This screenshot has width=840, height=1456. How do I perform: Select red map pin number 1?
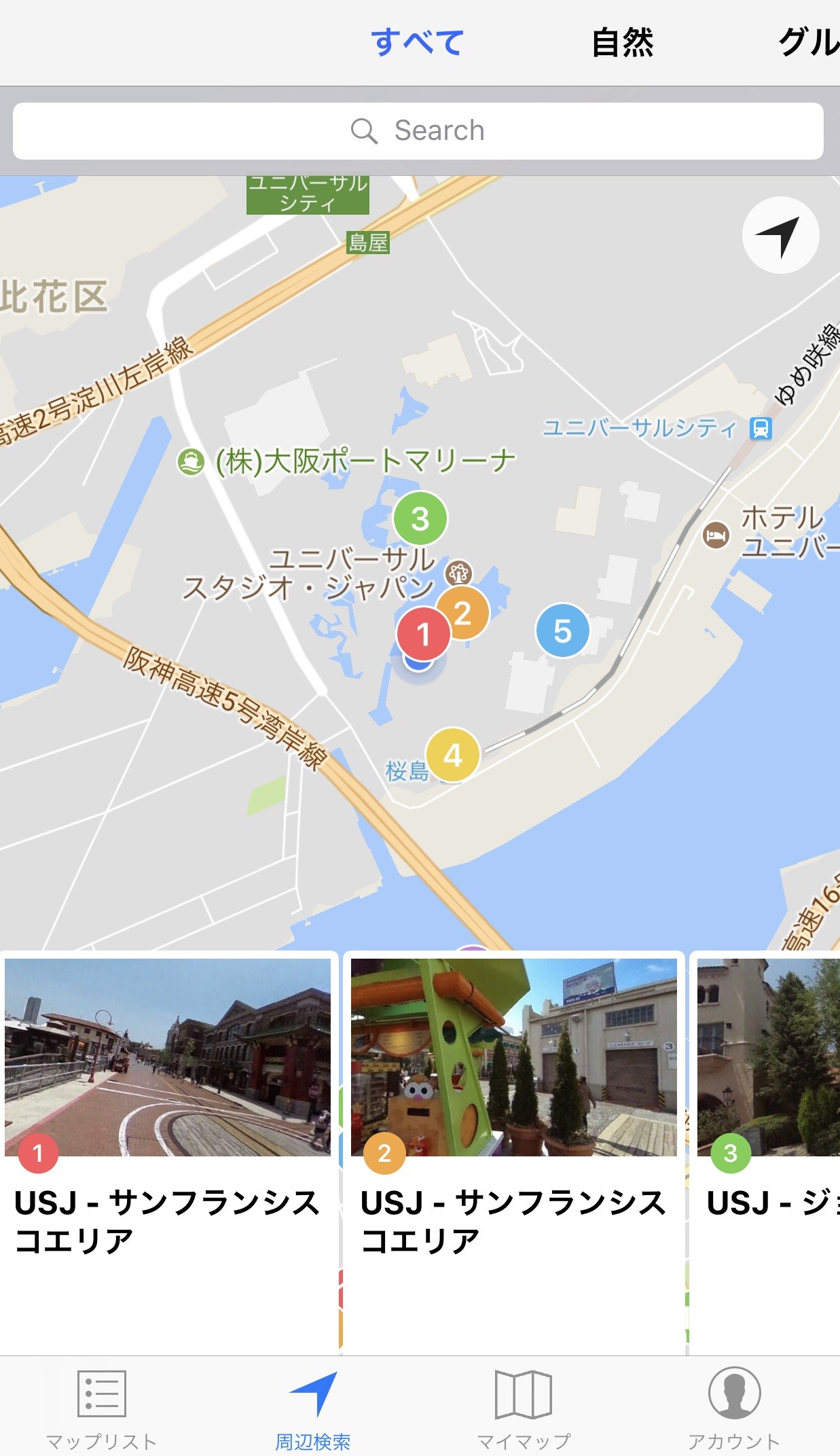423,634
